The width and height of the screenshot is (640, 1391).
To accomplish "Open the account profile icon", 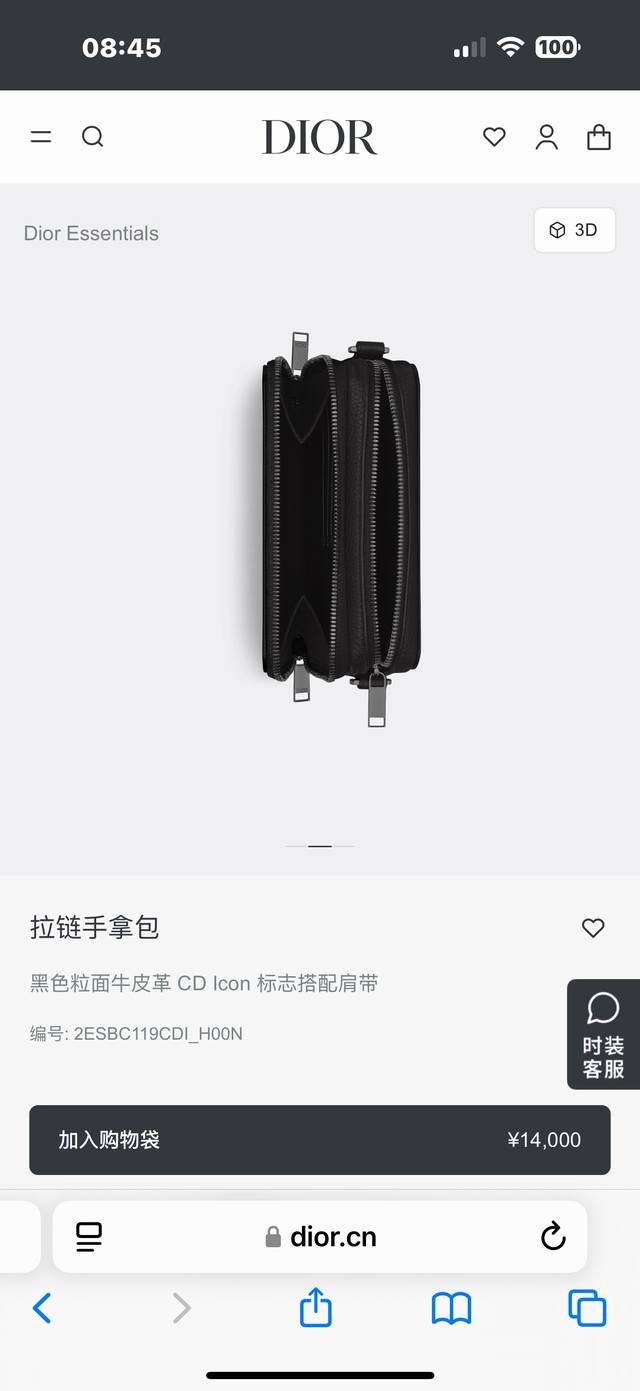I will pos(546,137).
